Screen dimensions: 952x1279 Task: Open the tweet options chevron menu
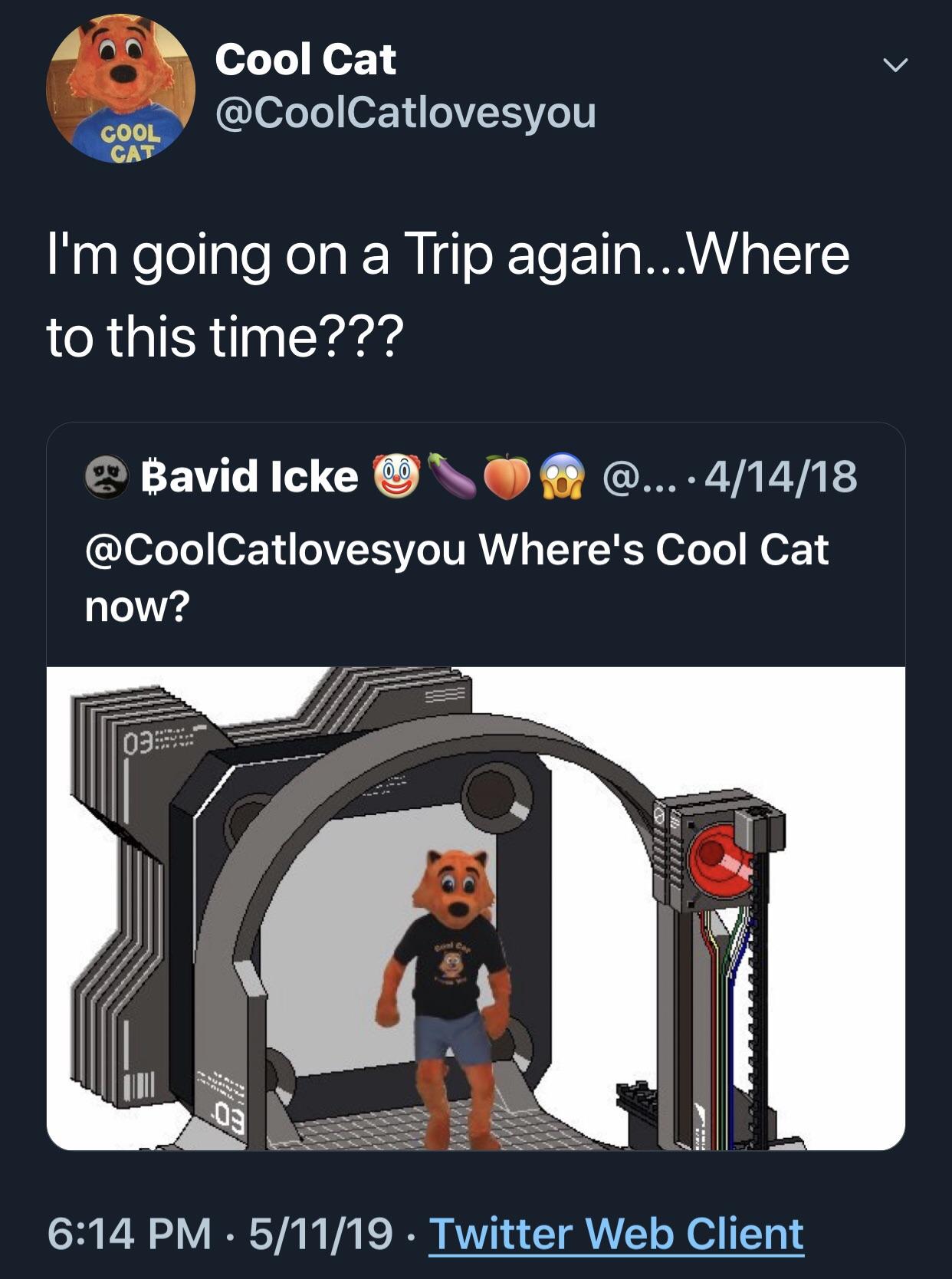click(x=894, y=65)
